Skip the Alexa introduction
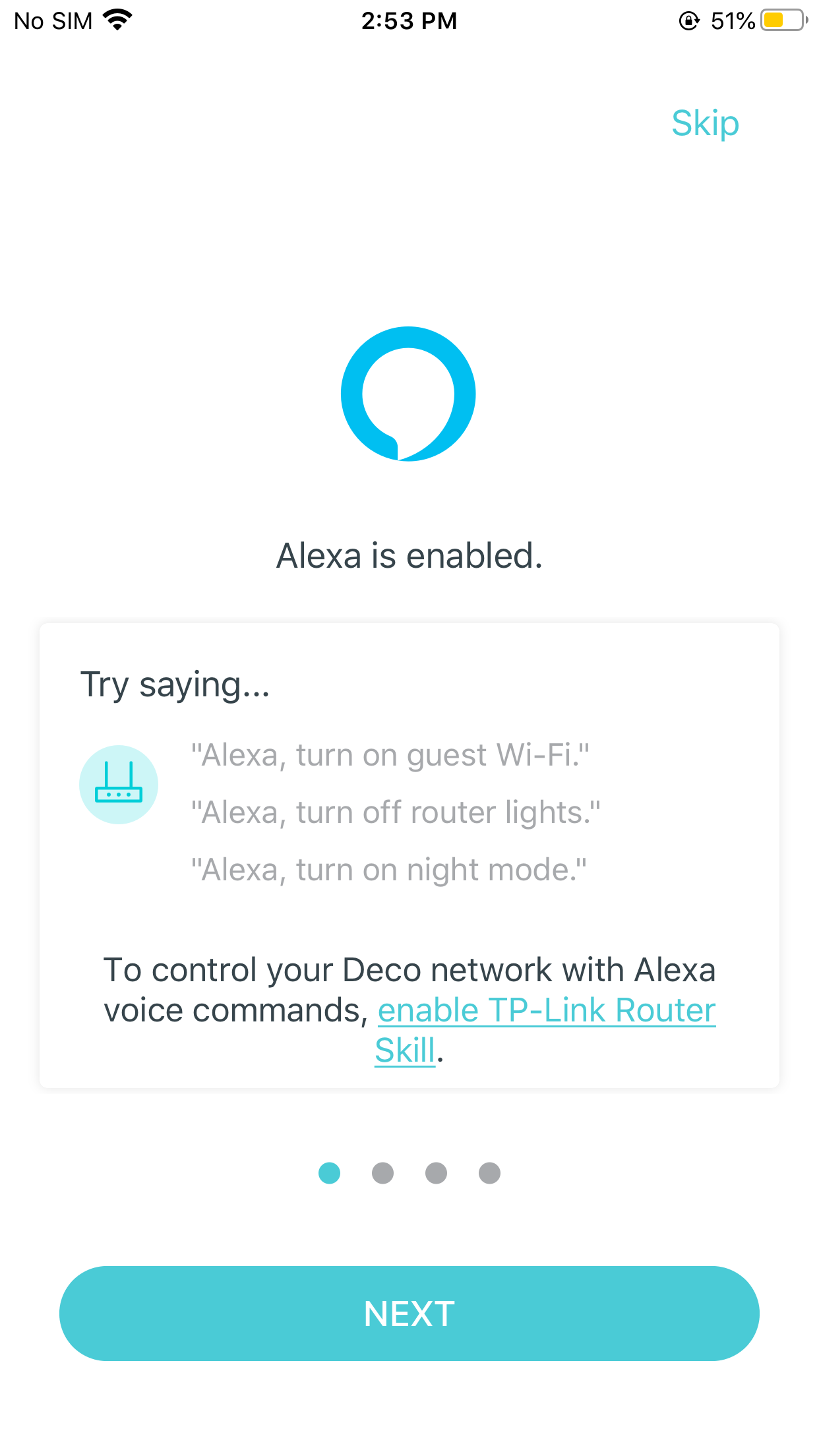819x1456 pixels. pos(705,123)
